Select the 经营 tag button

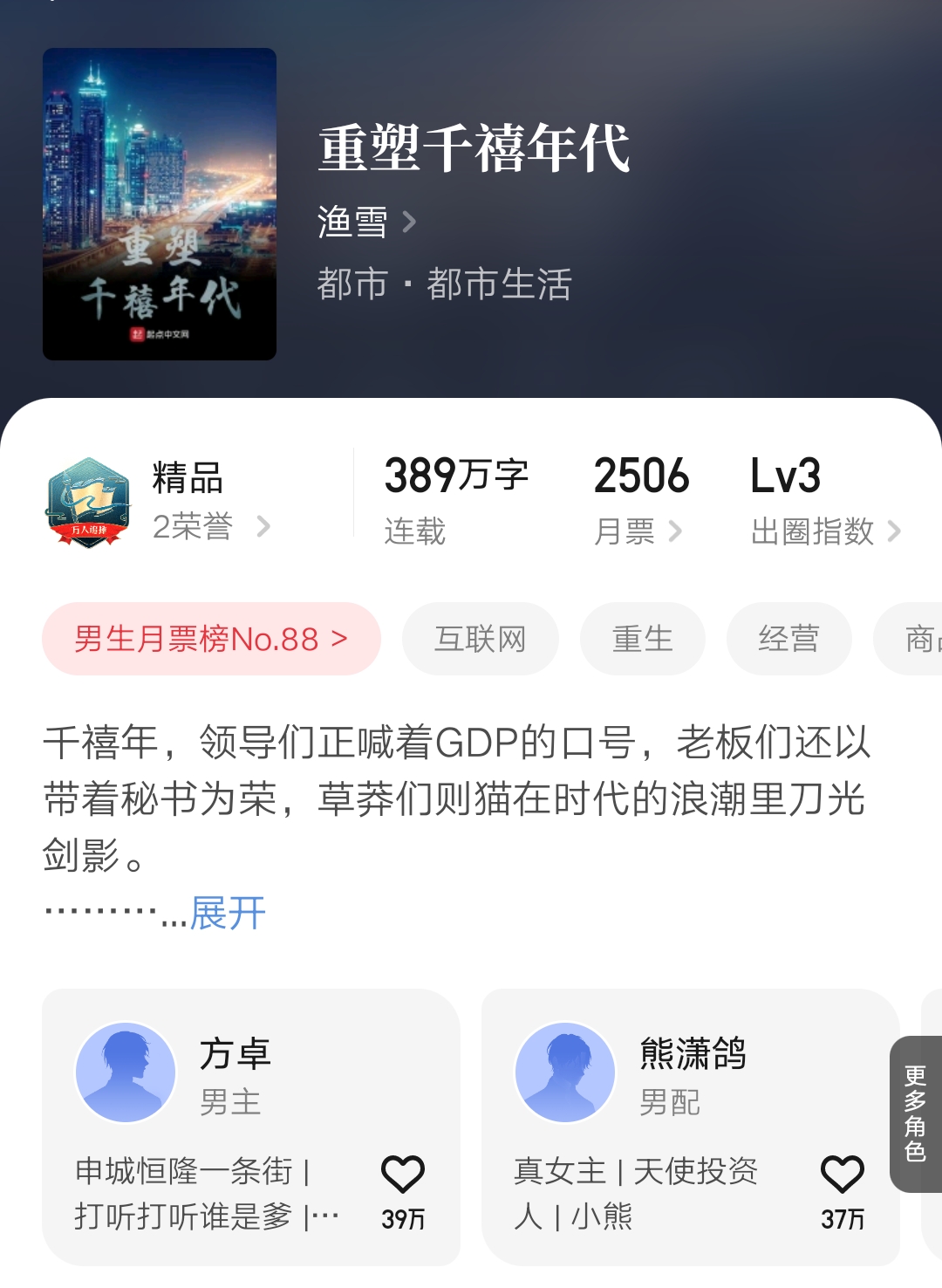tap(788, 639)
